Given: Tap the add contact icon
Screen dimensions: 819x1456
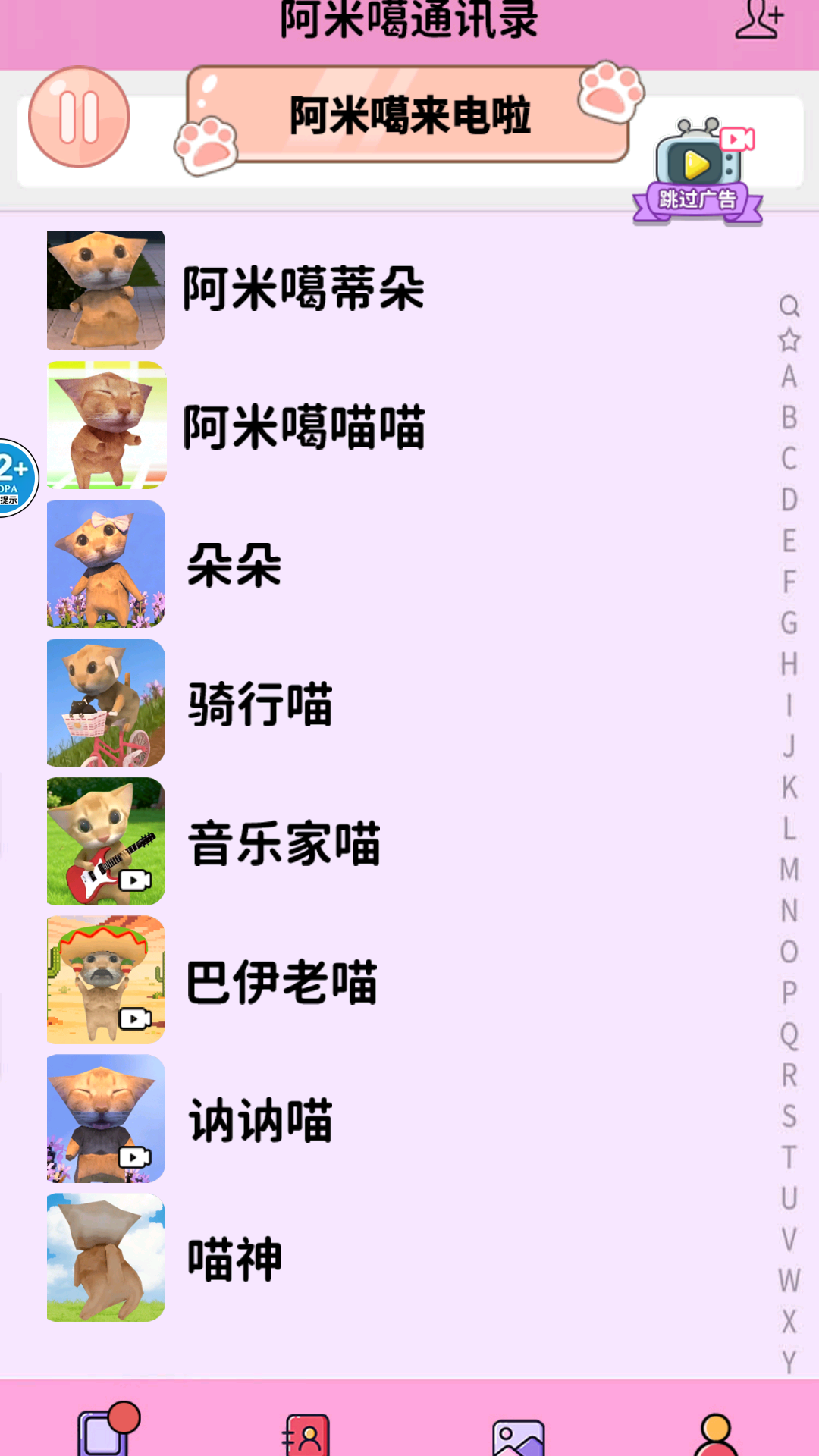Looking at the screenshot, I should pos(759,20).
